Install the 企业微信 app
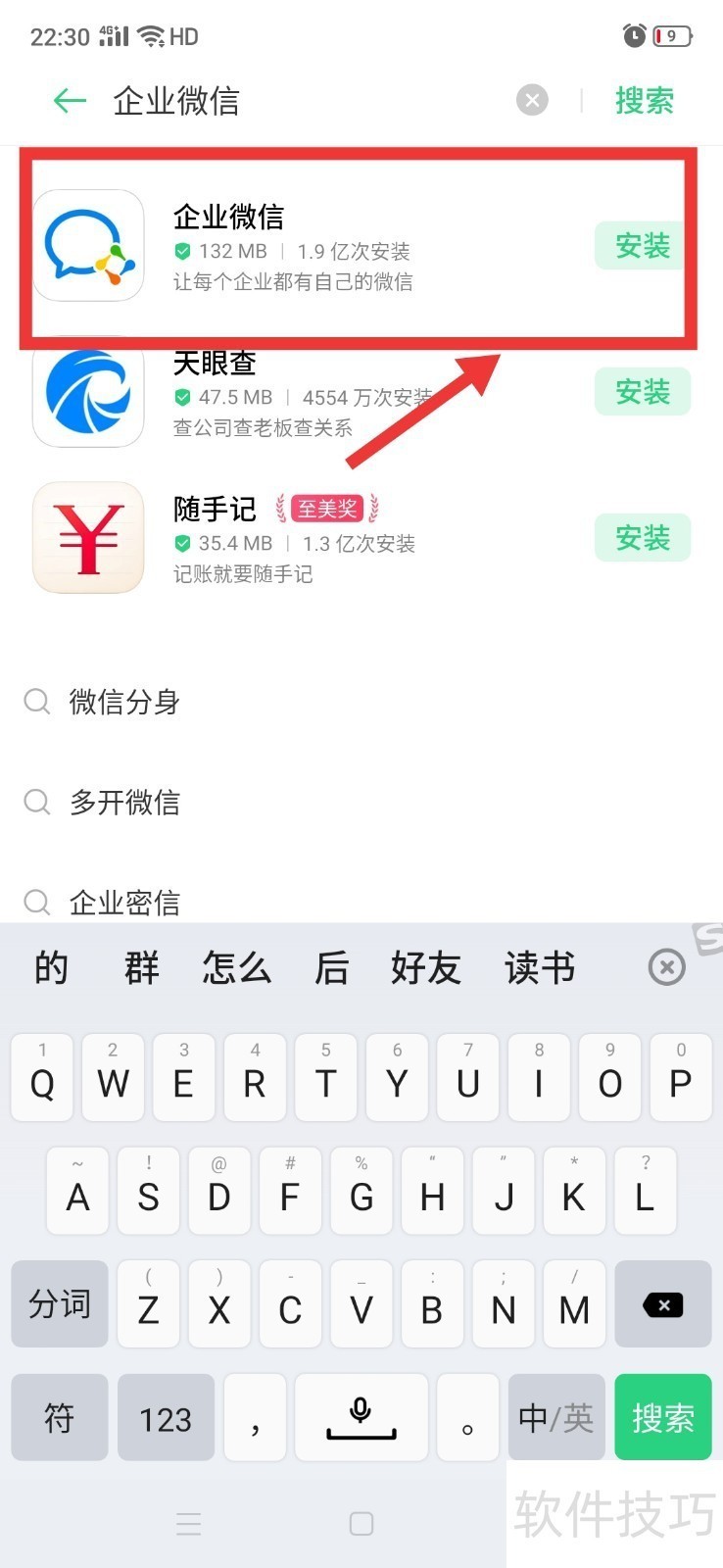Viewport: 723px width, 1568px height. tap(642, 246)
